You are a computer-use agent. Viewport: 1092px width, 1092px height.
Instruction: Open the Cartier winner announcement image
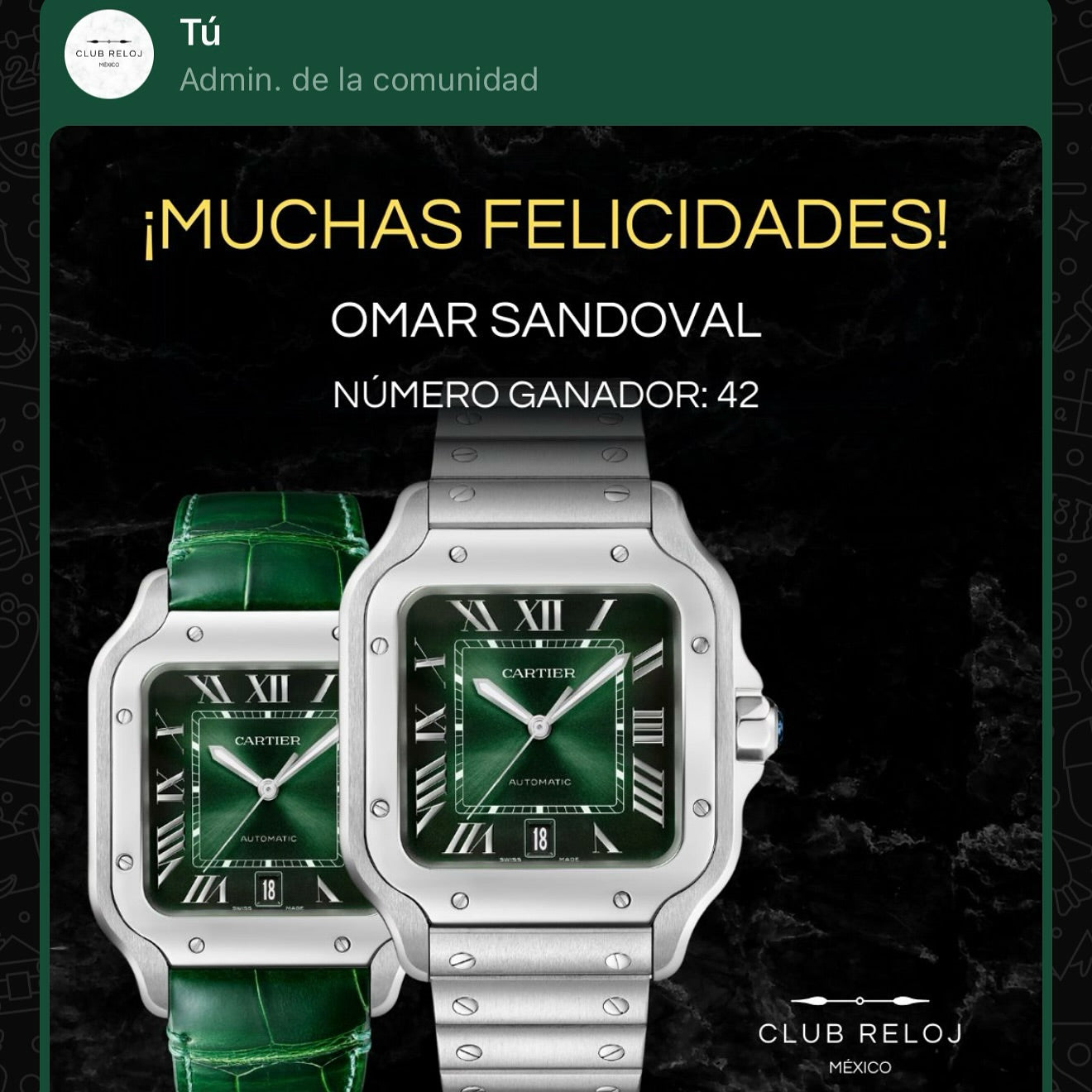[x=546, y=608]
